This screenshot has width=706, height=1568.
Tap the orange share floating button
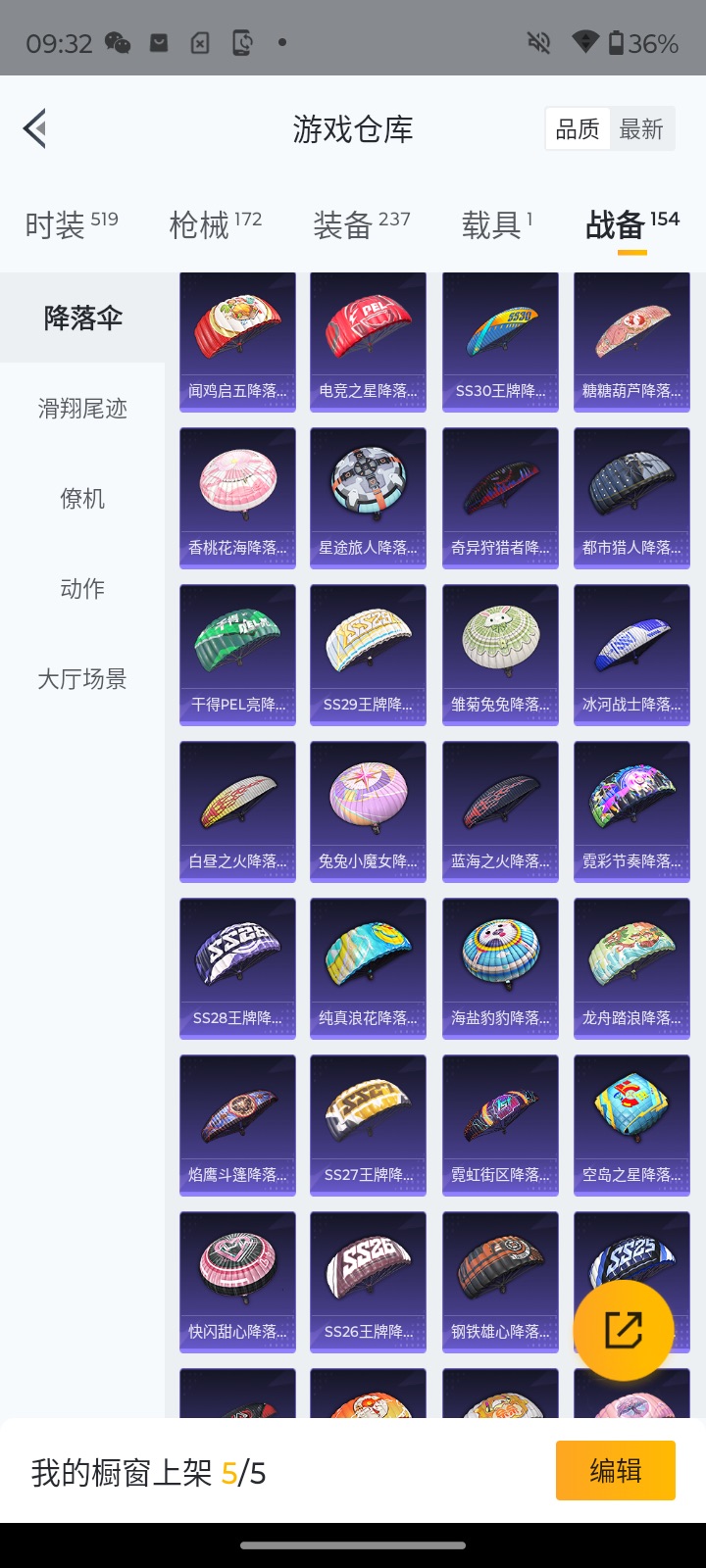point(624,1330)
